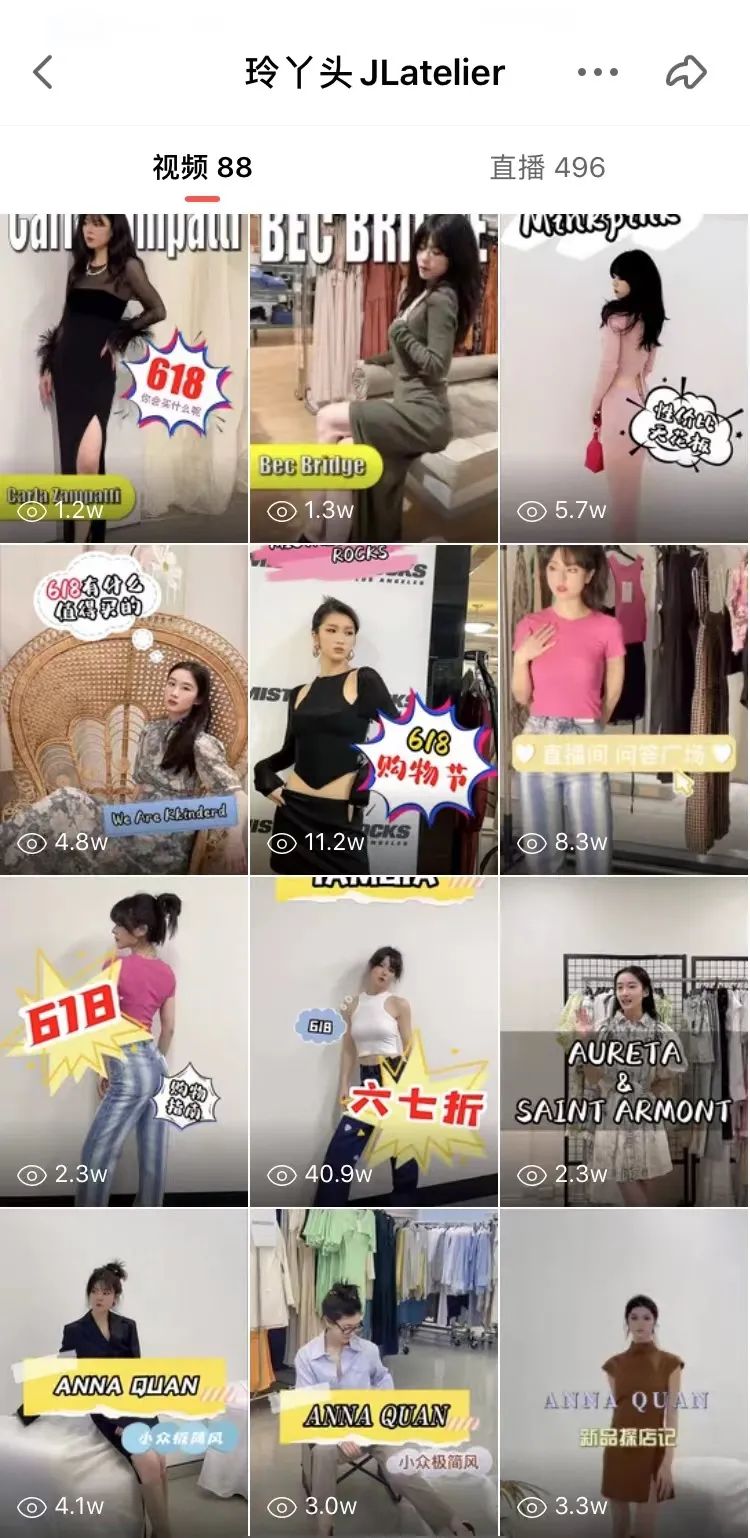Play the Anna Quan video with 3.0w views
The image size is (750, 1538).
(374, 1370)
